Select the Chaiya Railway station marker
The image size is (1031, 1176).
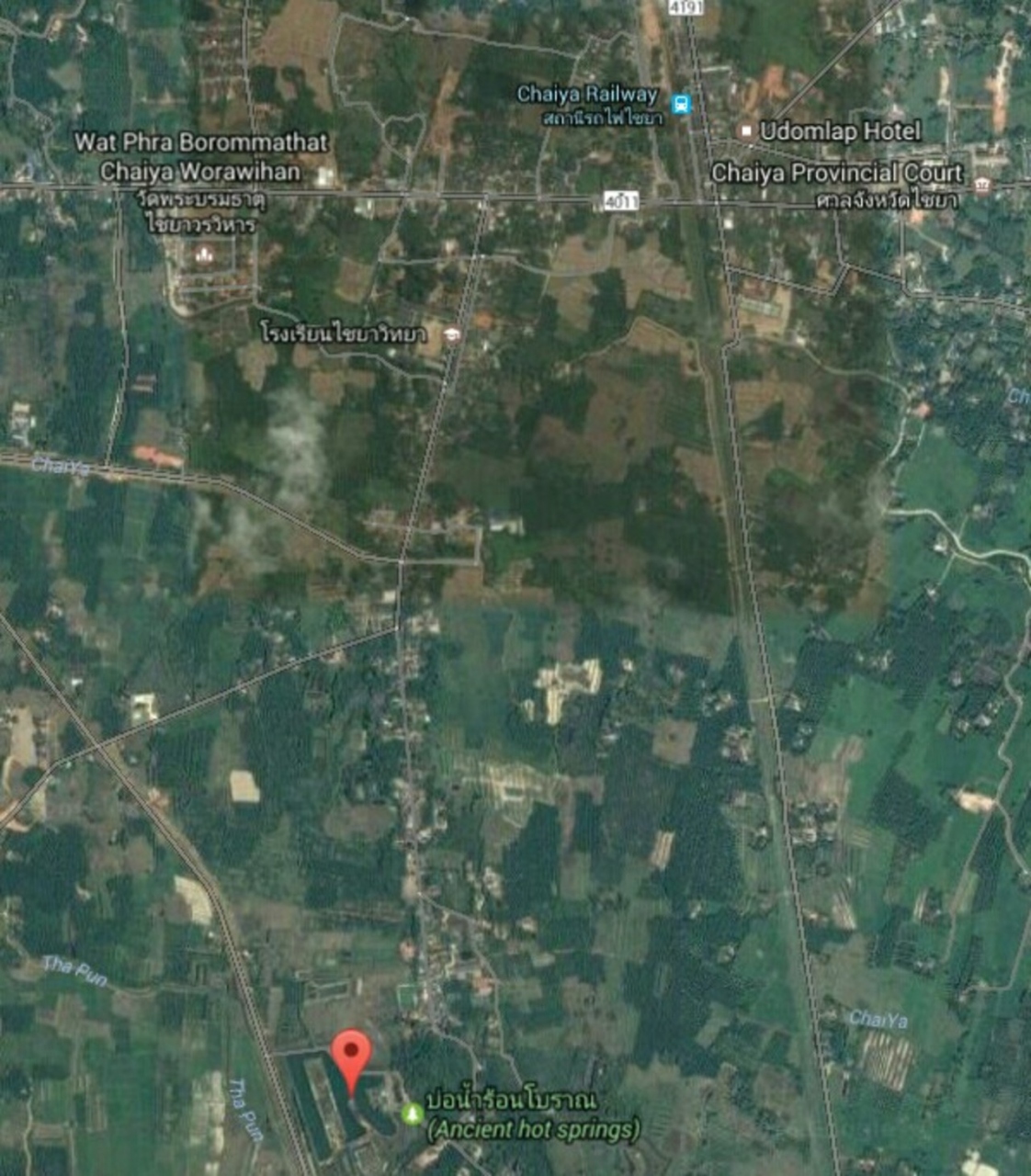pyautogui.click(x=681, y=104)
